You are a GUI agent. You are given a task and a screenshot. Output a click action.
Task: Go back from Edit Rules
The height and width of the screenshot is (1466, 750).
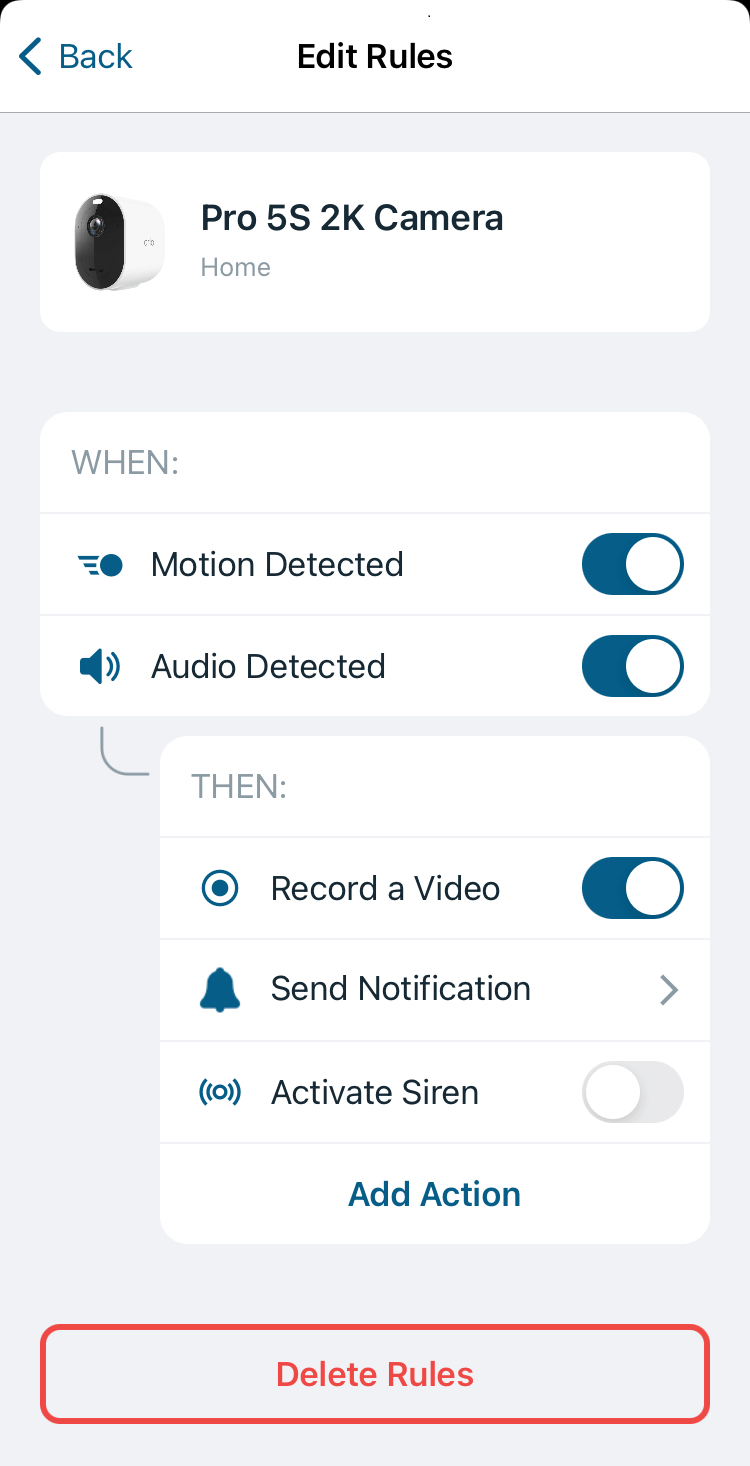tap(76, 57)
